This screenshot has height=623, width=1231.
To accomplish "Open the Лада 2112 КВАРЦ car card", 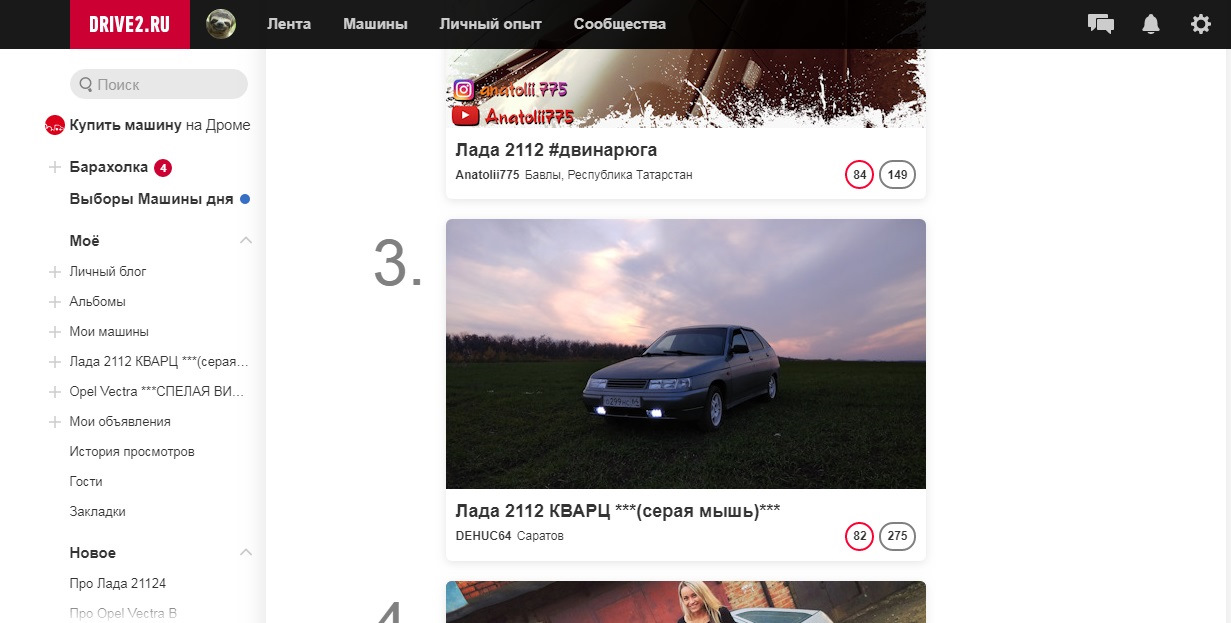I will point(685,354).
